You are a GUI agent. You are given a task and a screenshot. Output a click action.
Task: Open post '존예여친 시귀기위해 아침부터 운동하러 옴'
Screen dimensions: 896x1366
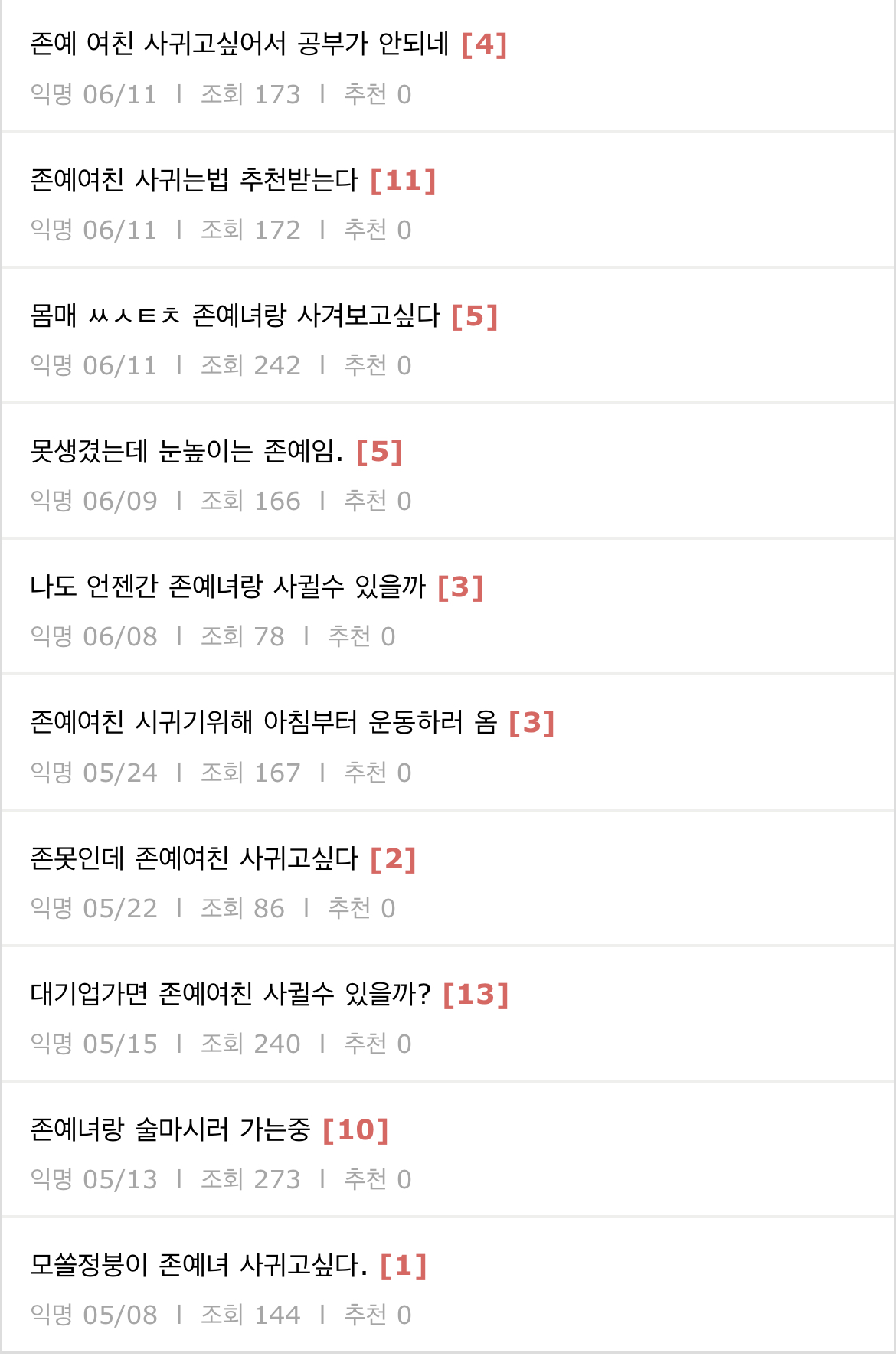263,722
